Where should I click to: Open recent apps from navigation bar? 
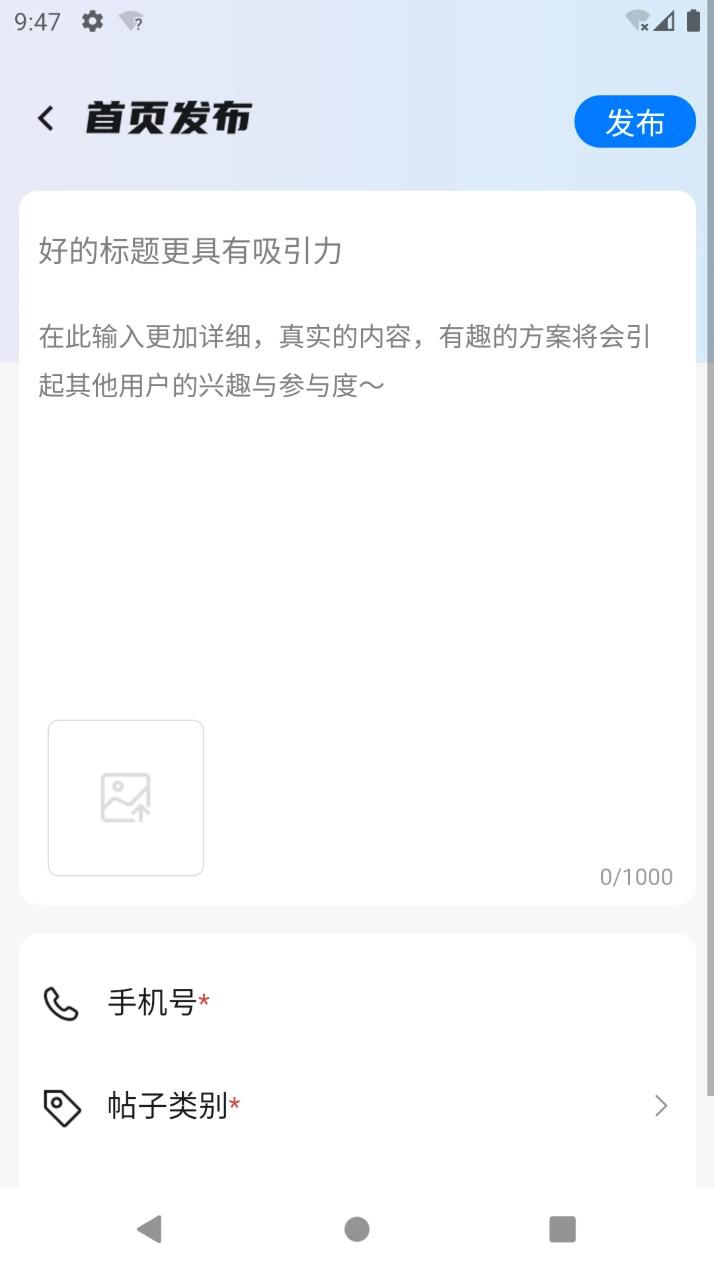563,1229
